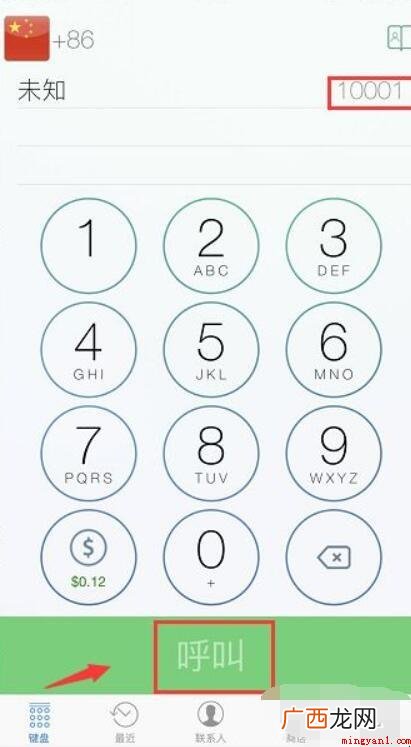
Task: Tap the 3 DEF key
Action: click(x=334, y=247)
